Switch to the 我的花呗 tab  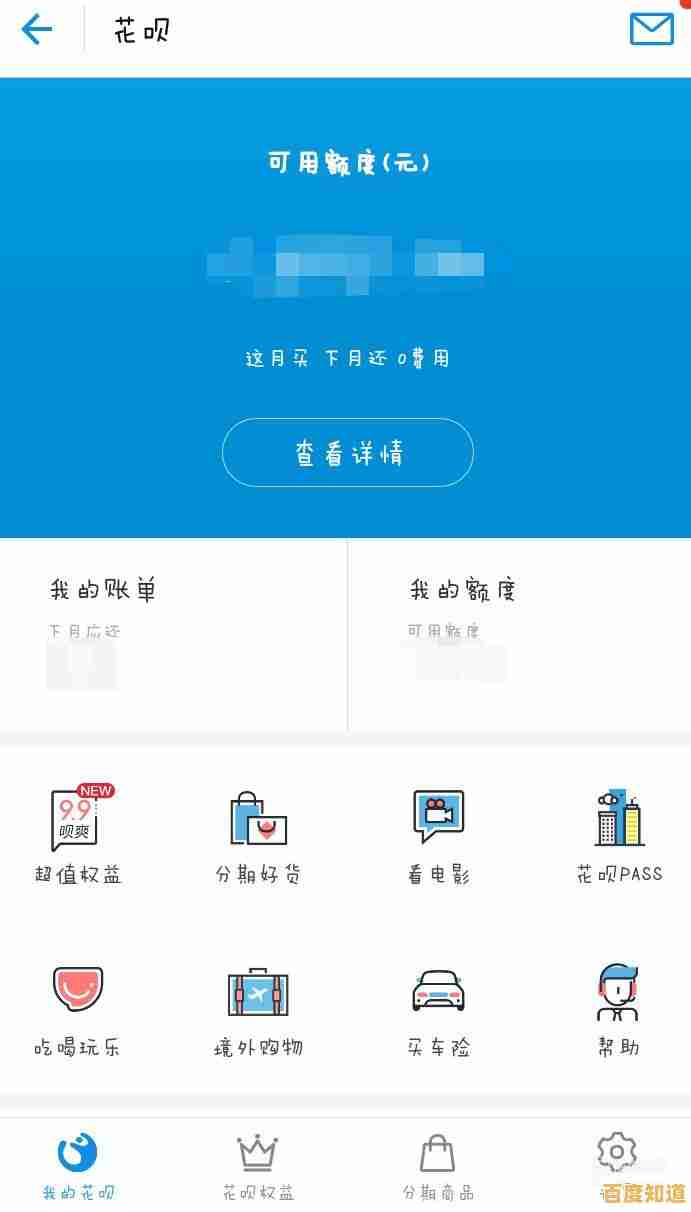pyautogui.click(x=78, y=1165)
